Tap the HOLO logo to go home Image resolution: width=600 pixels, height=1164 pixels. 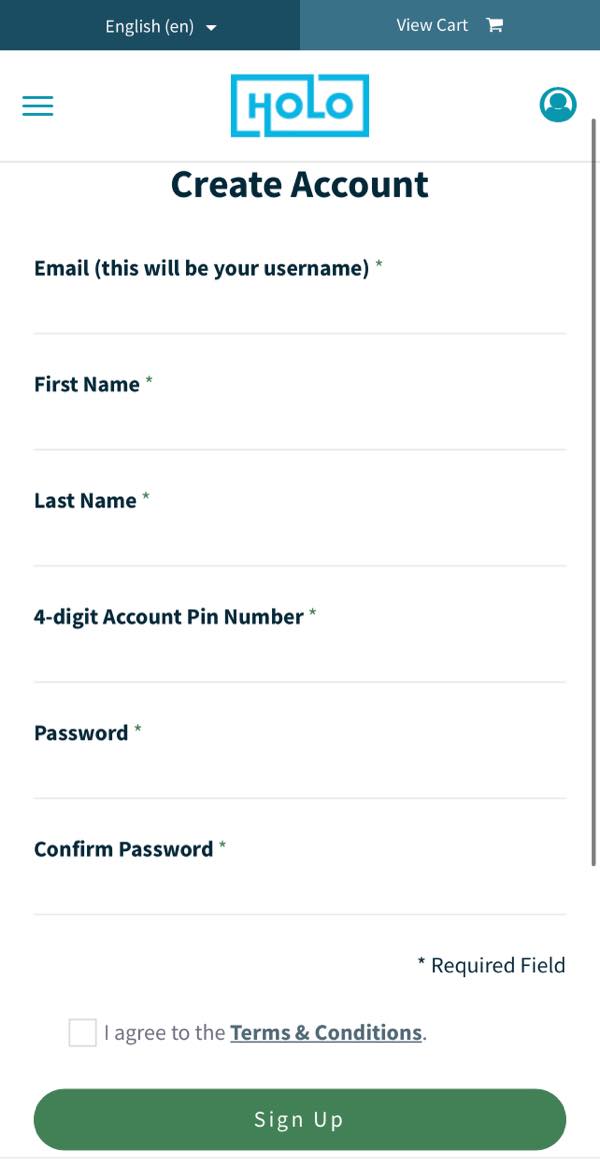(x=300, y=105)
